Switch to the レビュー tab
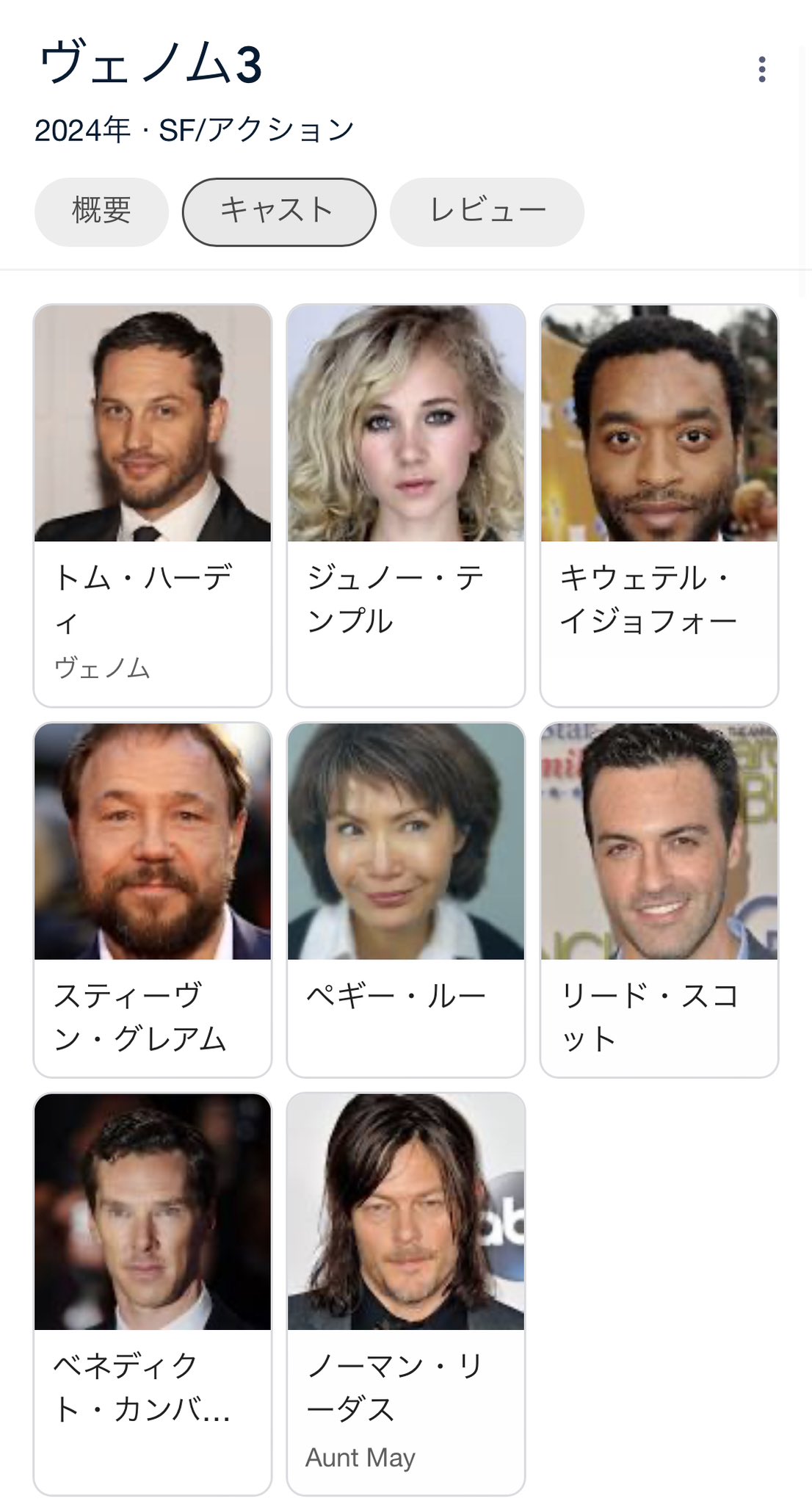This screenshot has height=1504, width=812. tap(487, 211)
